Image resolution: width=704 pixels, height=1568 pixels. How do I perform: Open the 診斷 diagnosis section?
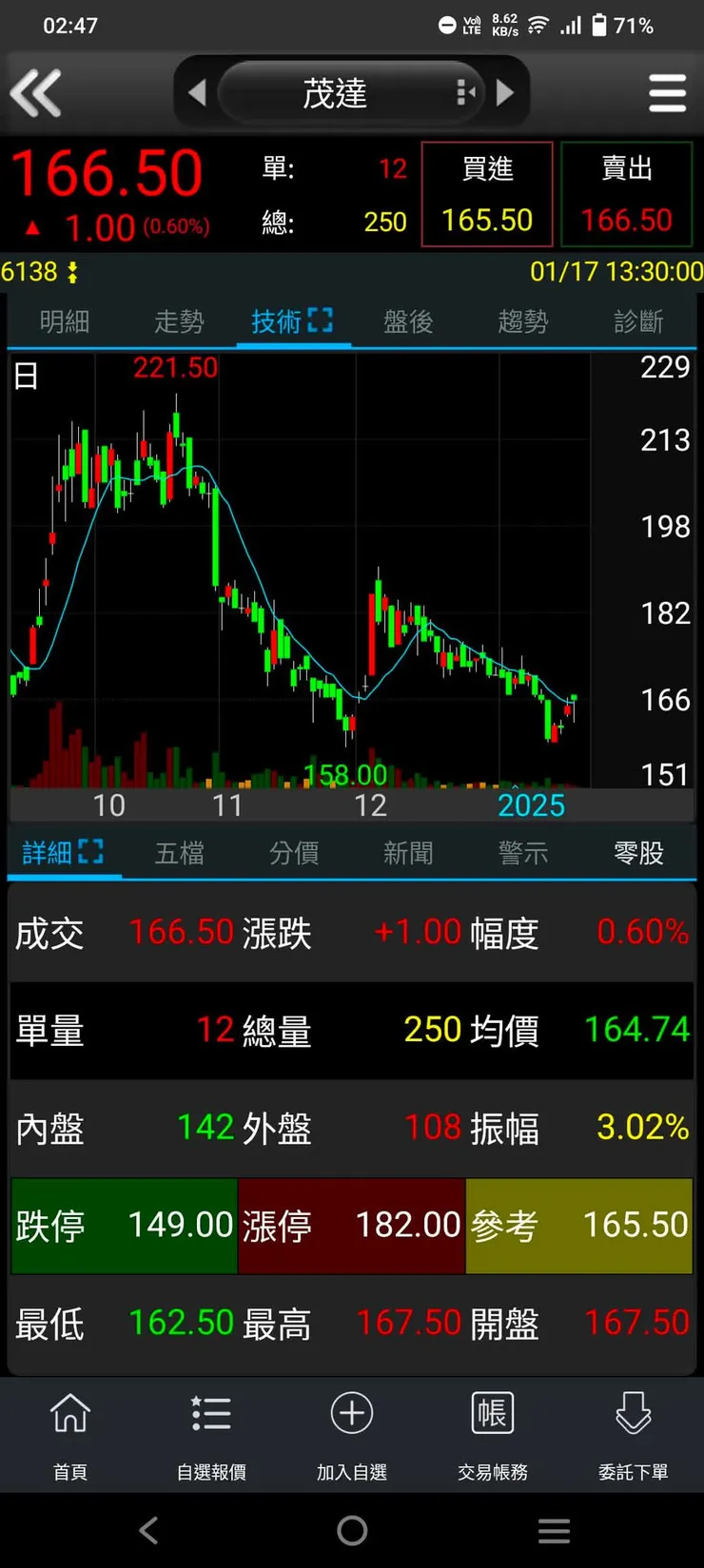coord(637,320)
